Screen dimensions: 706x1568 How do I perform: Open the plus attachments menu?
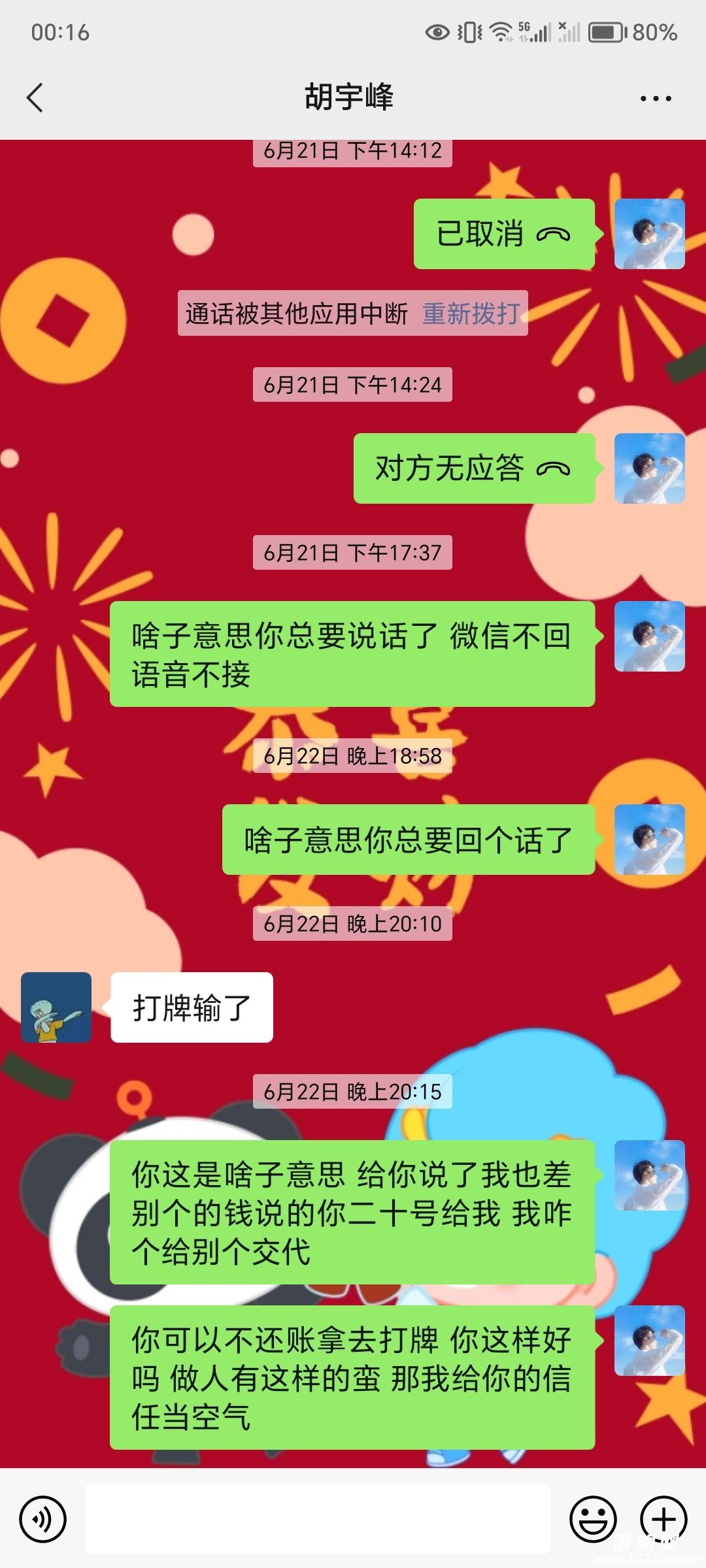663,1519
